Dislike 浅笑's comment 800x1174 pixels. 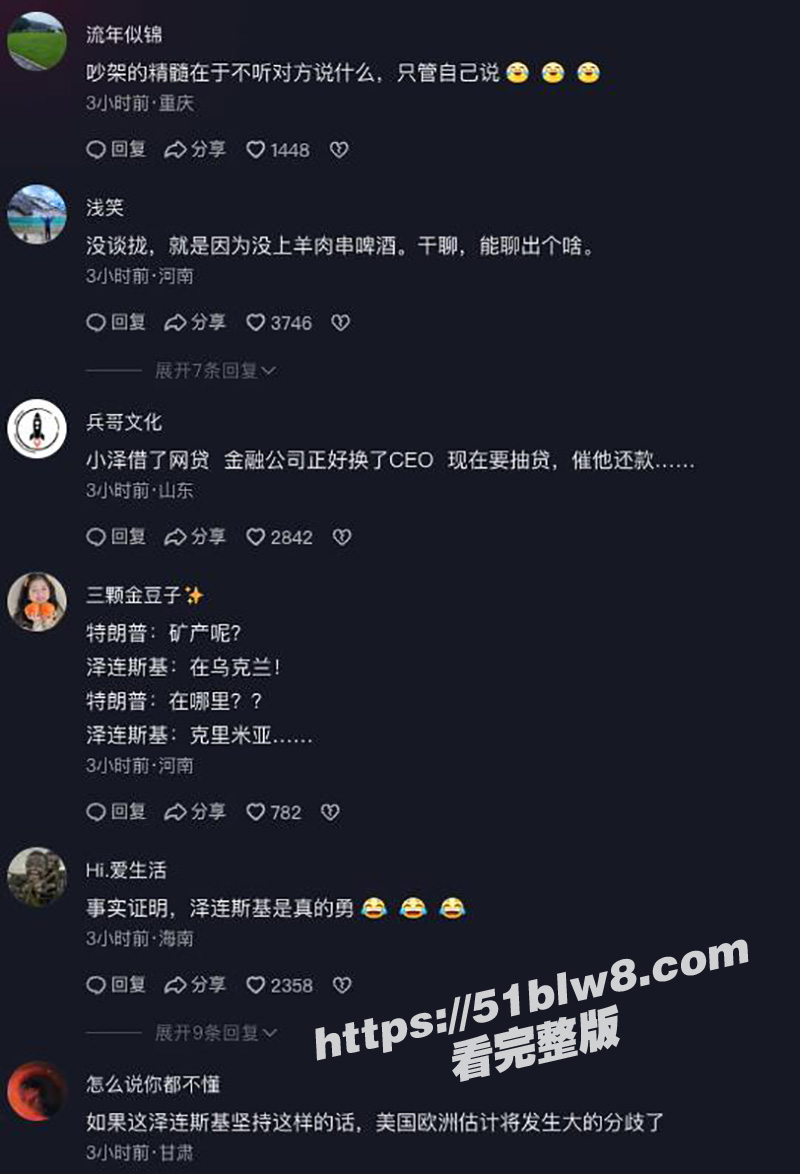(x=340, y=323)
